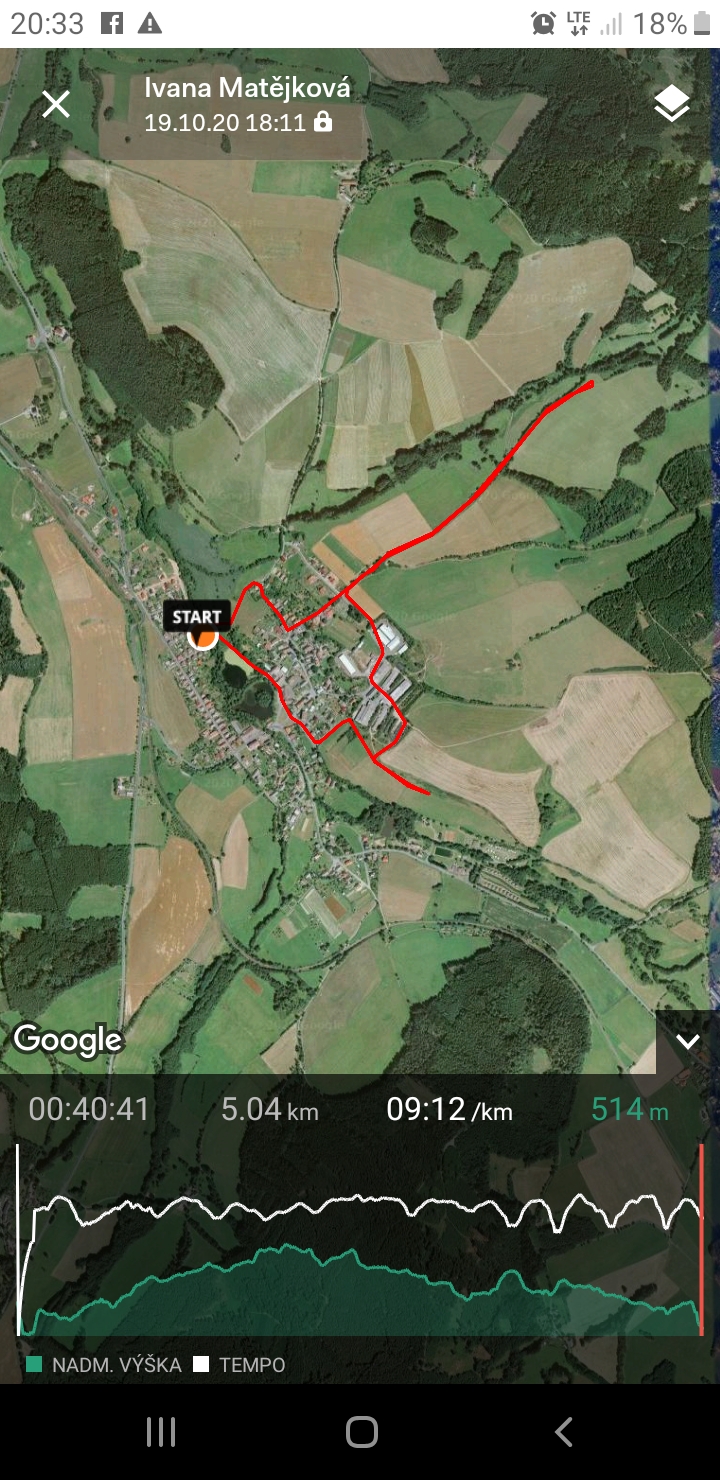Toggle the Tempo graph legend
Image resolution: width=720 pixels, height=1480 pixels.
[240, 1365]
